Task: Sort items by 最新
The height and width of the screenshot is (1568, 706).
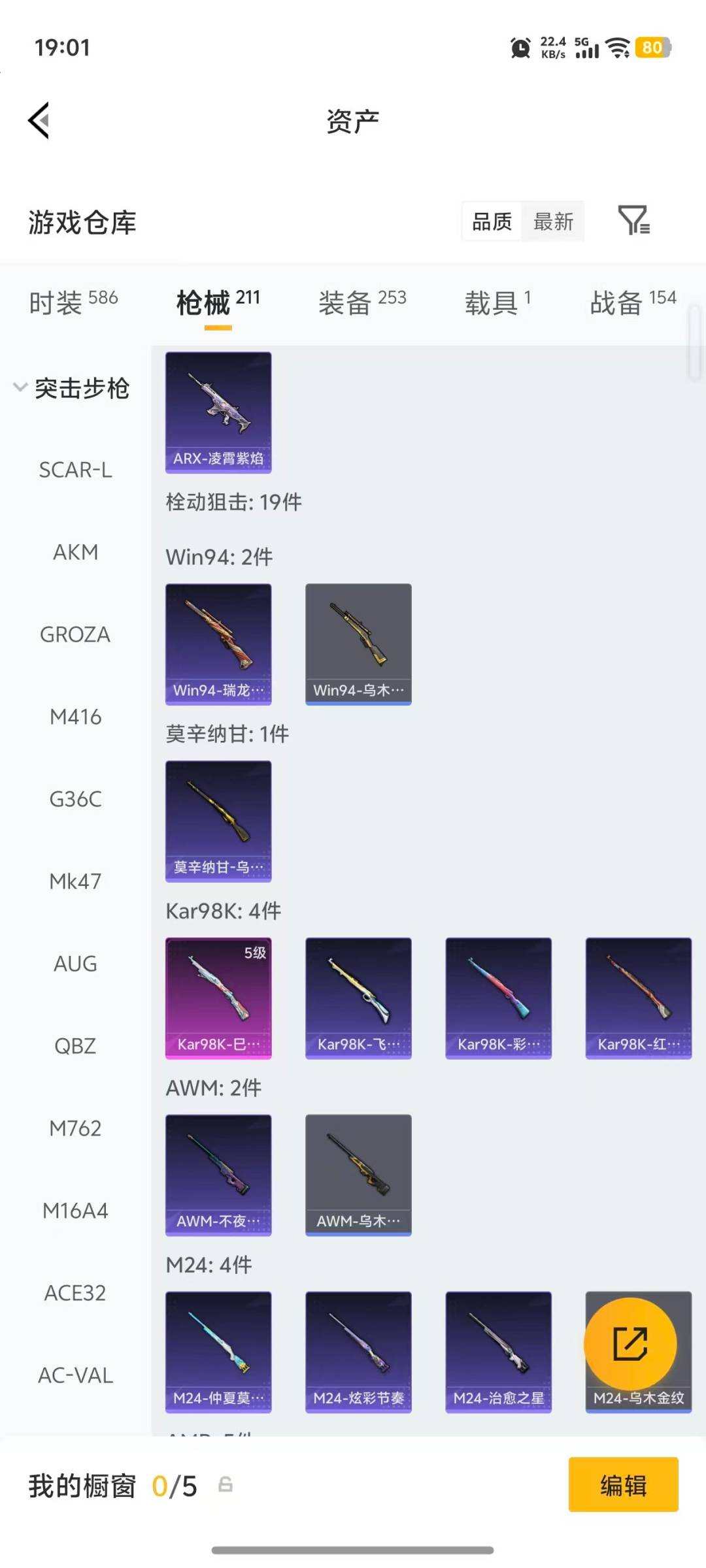Action: (x=553, y=222)
